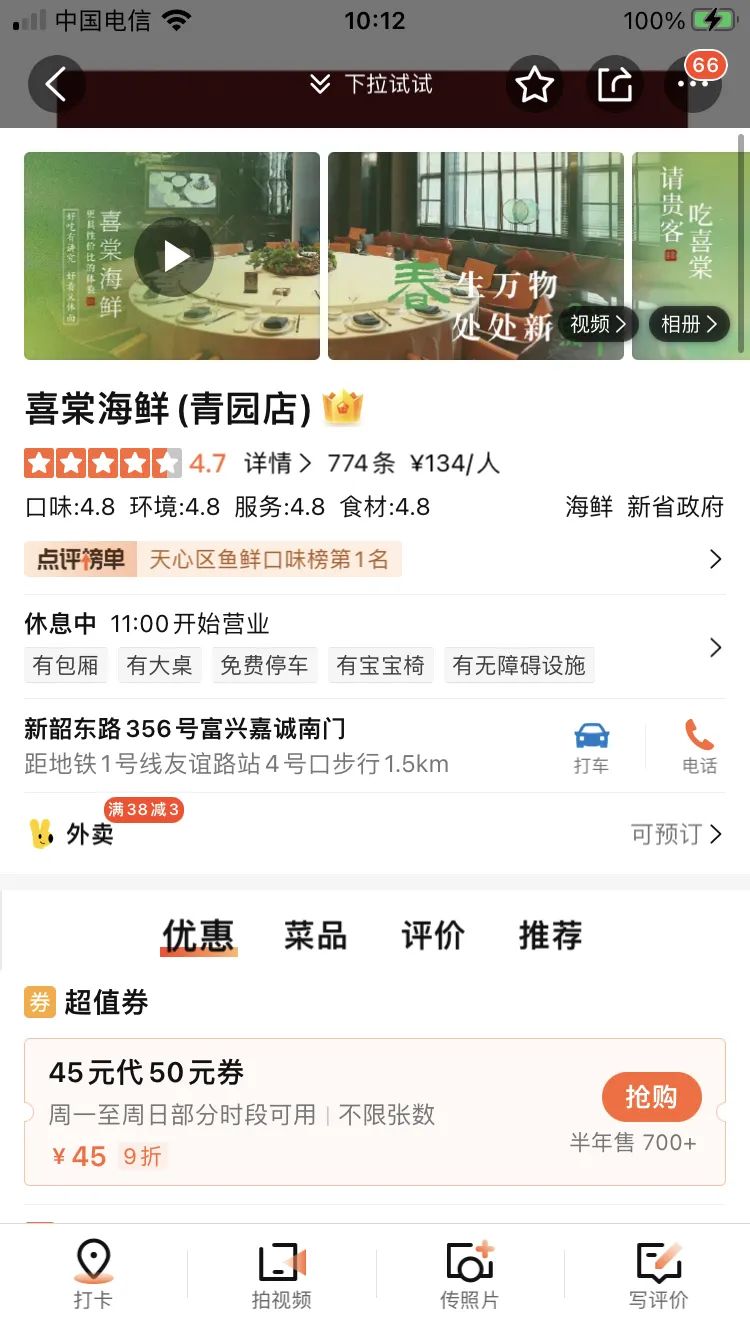This screenshot has height=1334, width=750.
Task: Open the 点评榜单 ranking row
Action: (x=374, y=559)
